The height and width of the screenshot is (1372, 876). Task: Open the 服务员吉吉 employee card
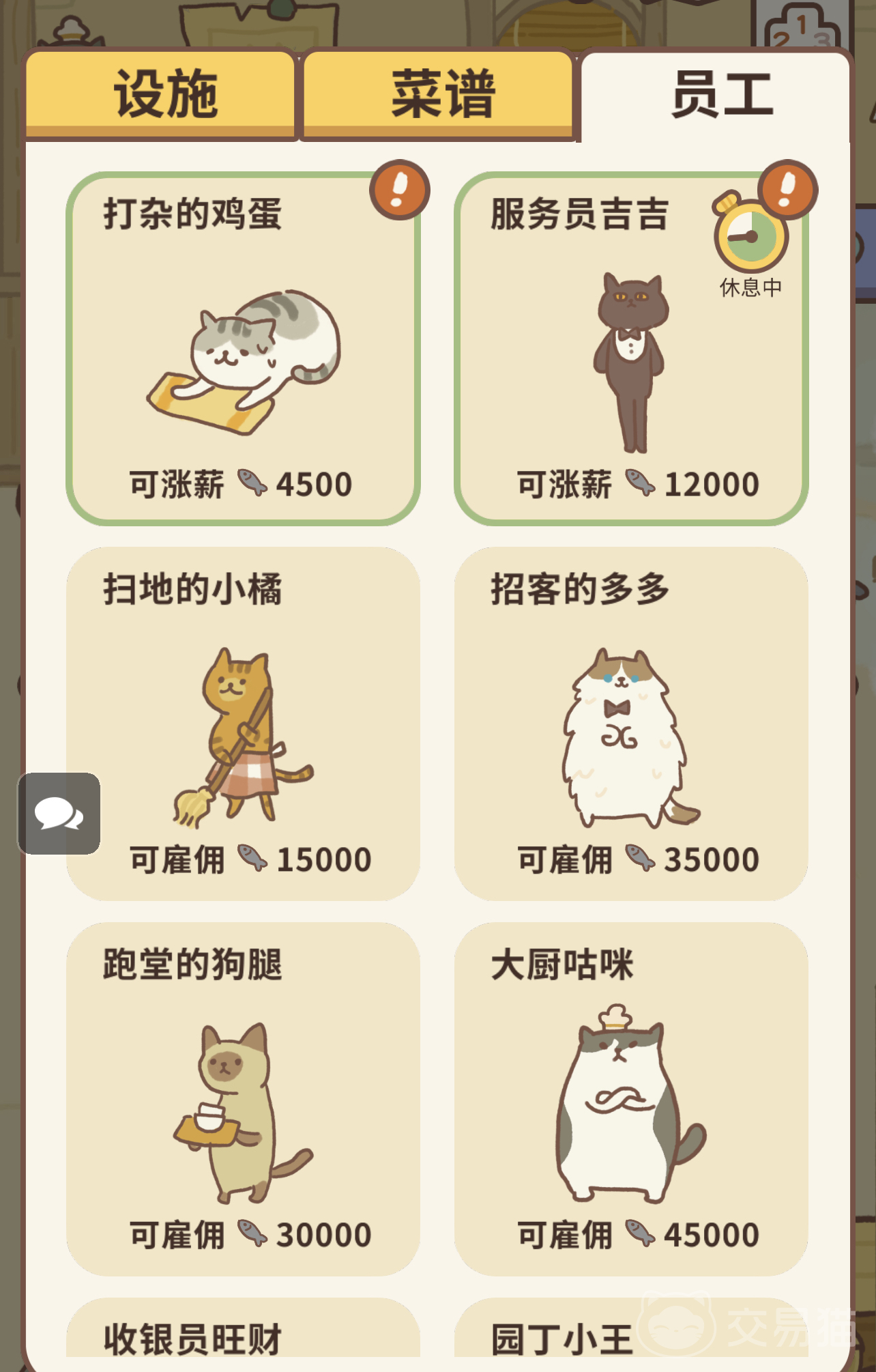(631, 348)
